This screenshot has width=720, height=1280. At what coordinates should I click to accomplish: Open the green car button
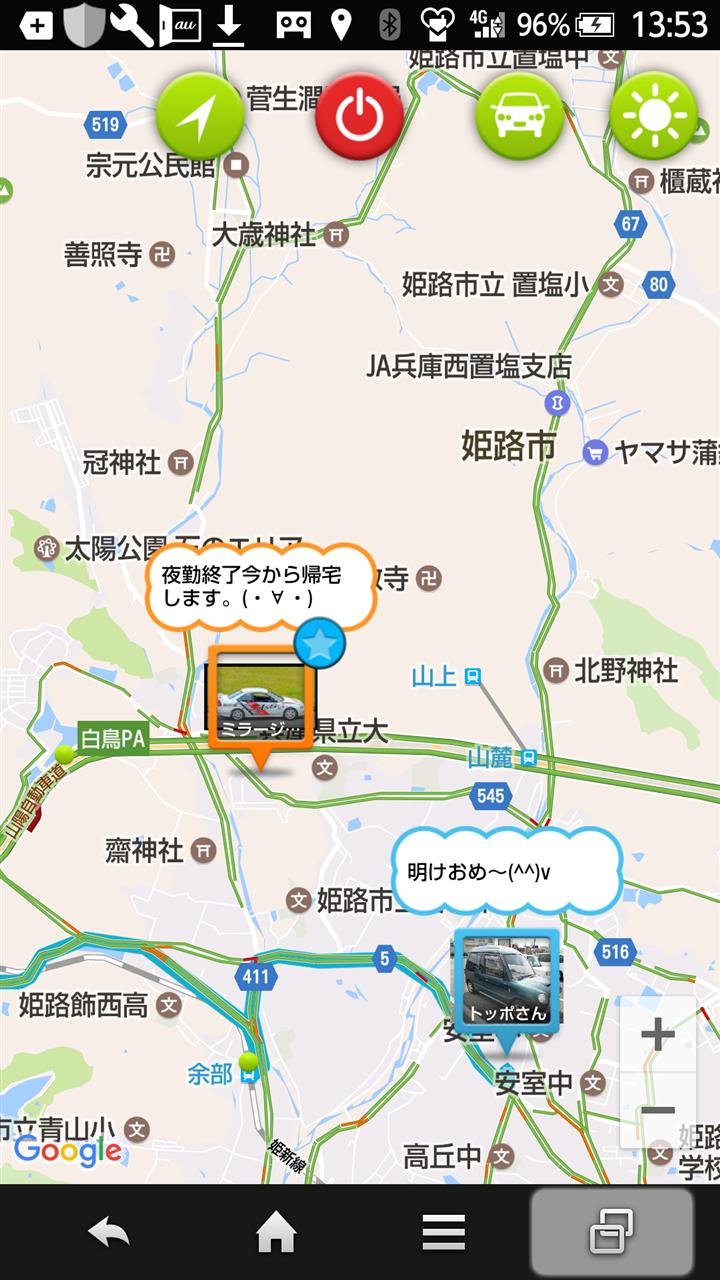519,117
